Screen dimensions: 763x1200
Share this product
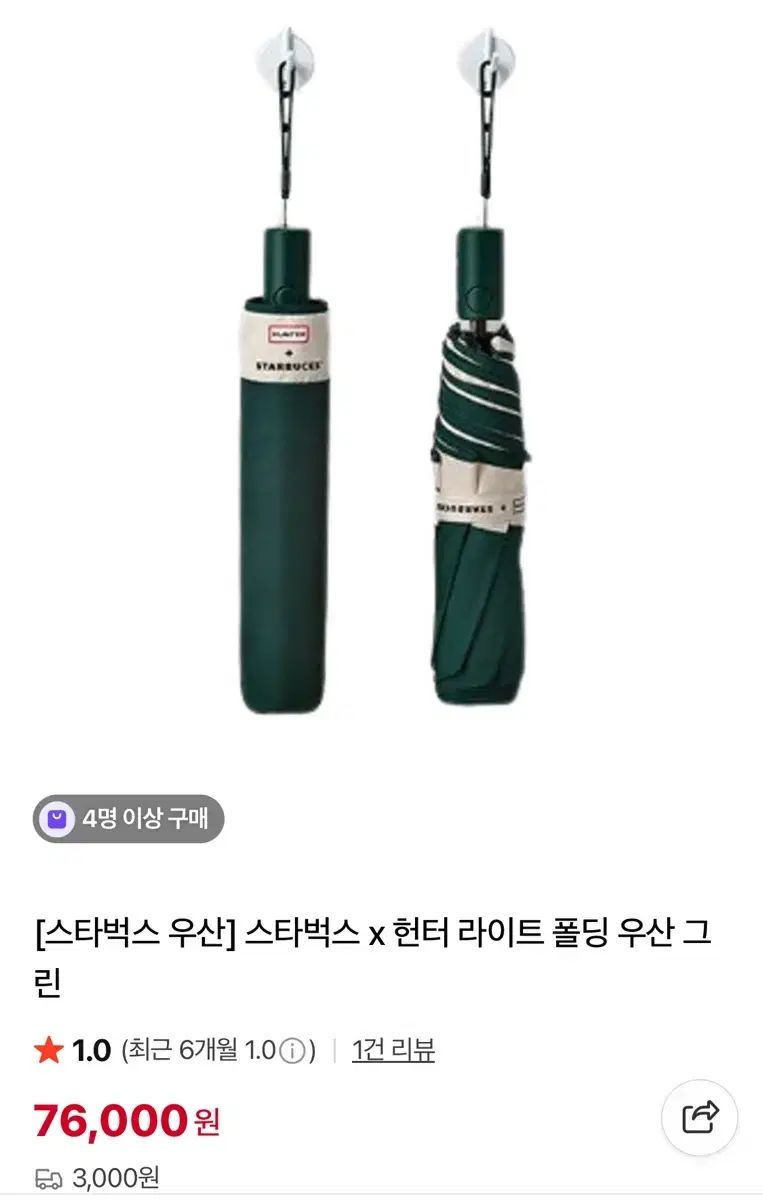pos(700,1117)
